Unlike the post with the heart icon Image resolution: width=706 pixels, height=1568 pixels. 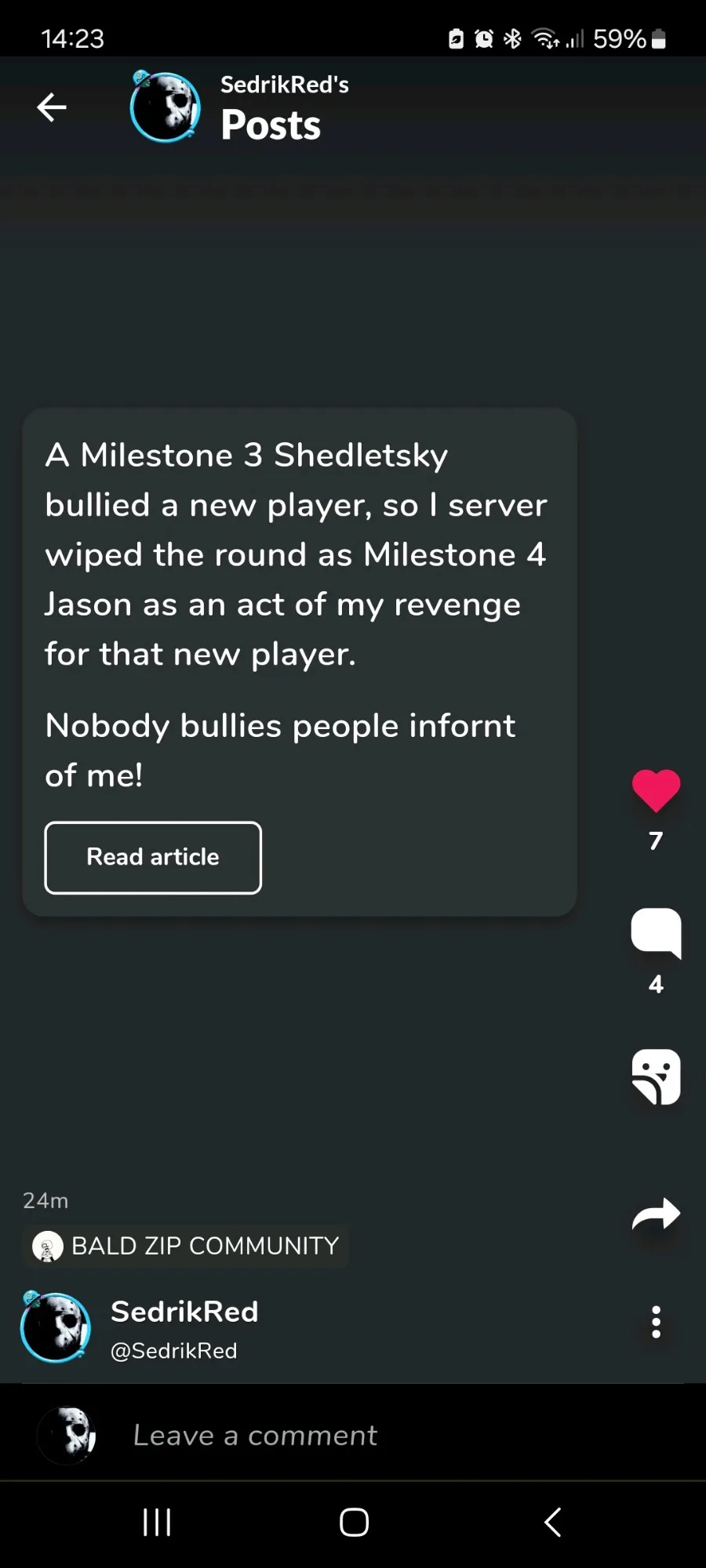click(x=656, y=790)
